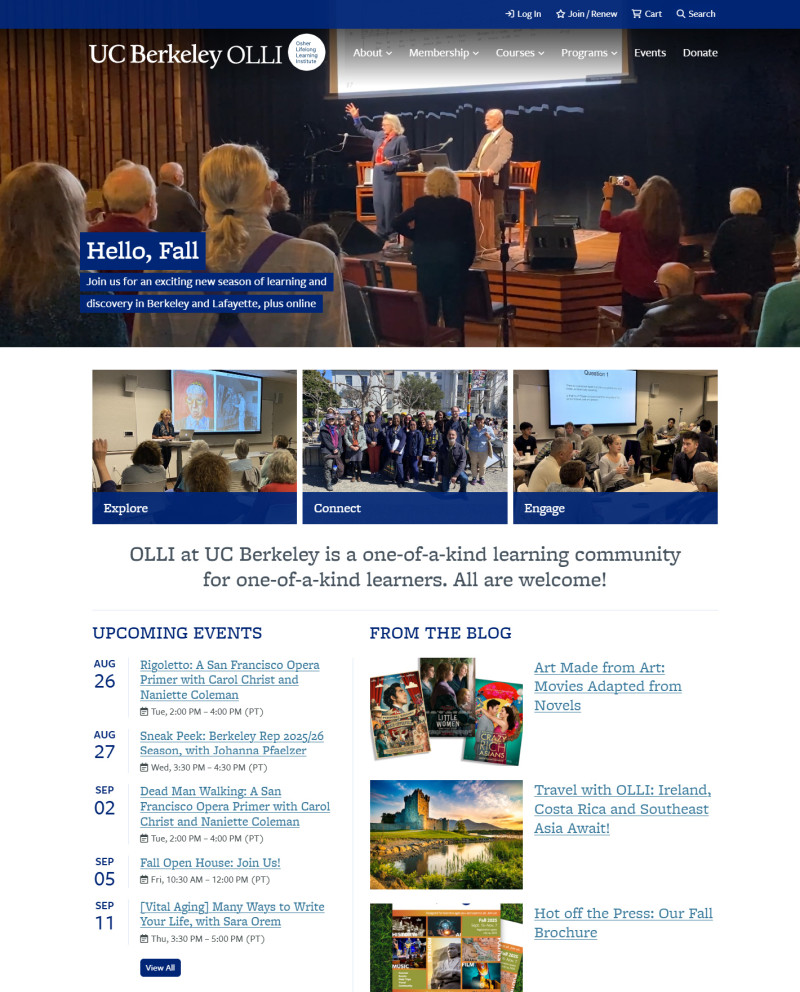Open the Connect tile
The width and height of the screenshot is (800, 992).
click(x=405, y=447)
